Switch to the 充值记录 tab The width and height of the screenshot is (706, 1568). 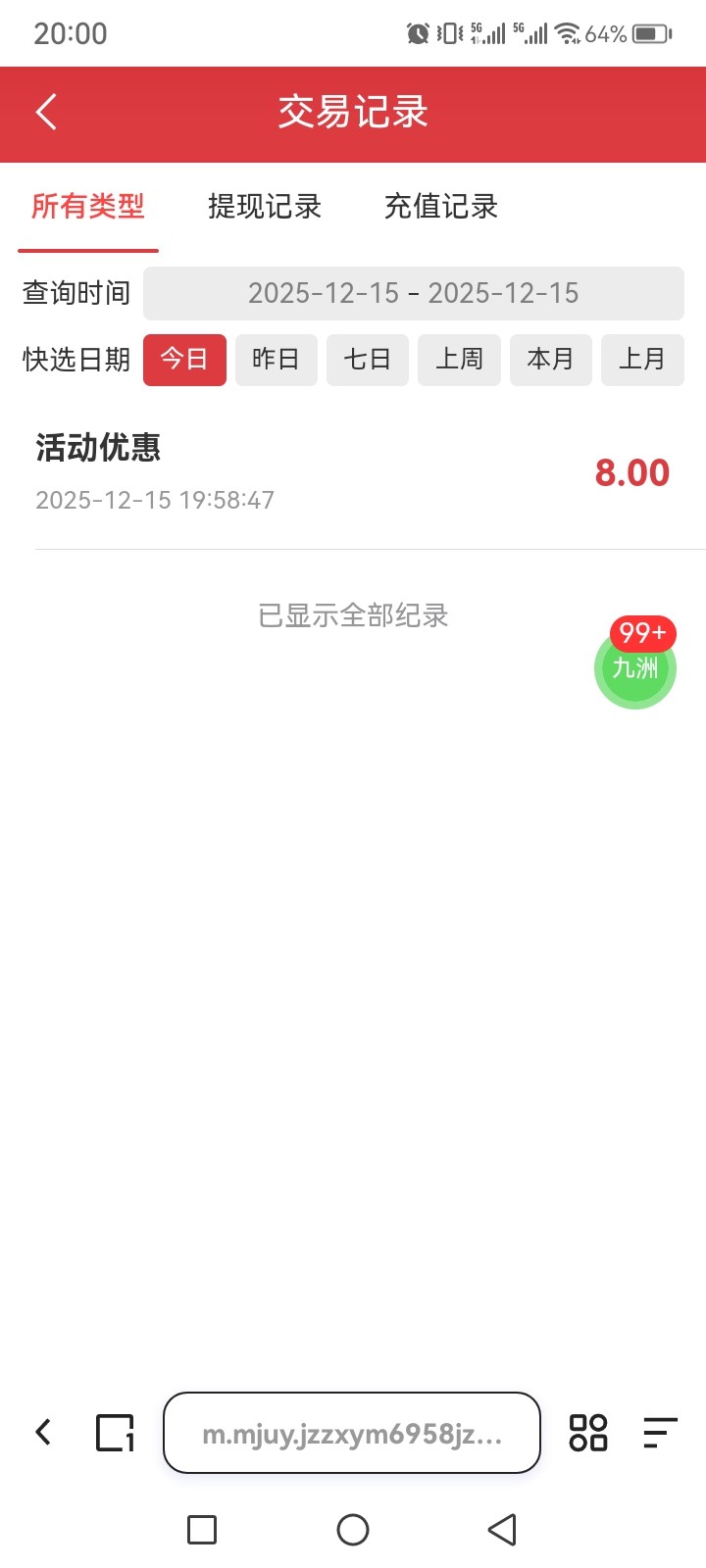tap(441, 207)
